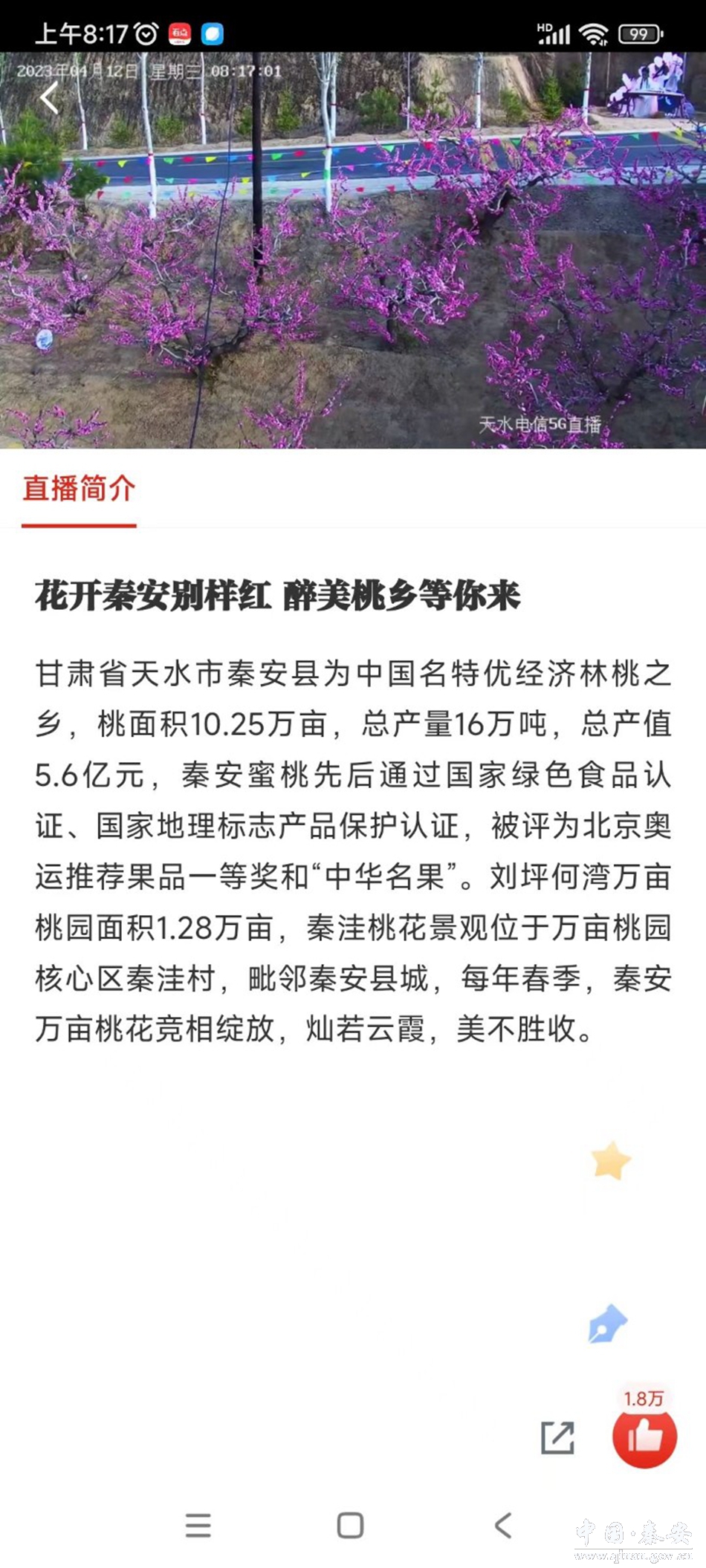The image size is (706, 1568).
Task: Share the live stream via the share icon
Action: pyautogui.click(x=557, y=1437)
